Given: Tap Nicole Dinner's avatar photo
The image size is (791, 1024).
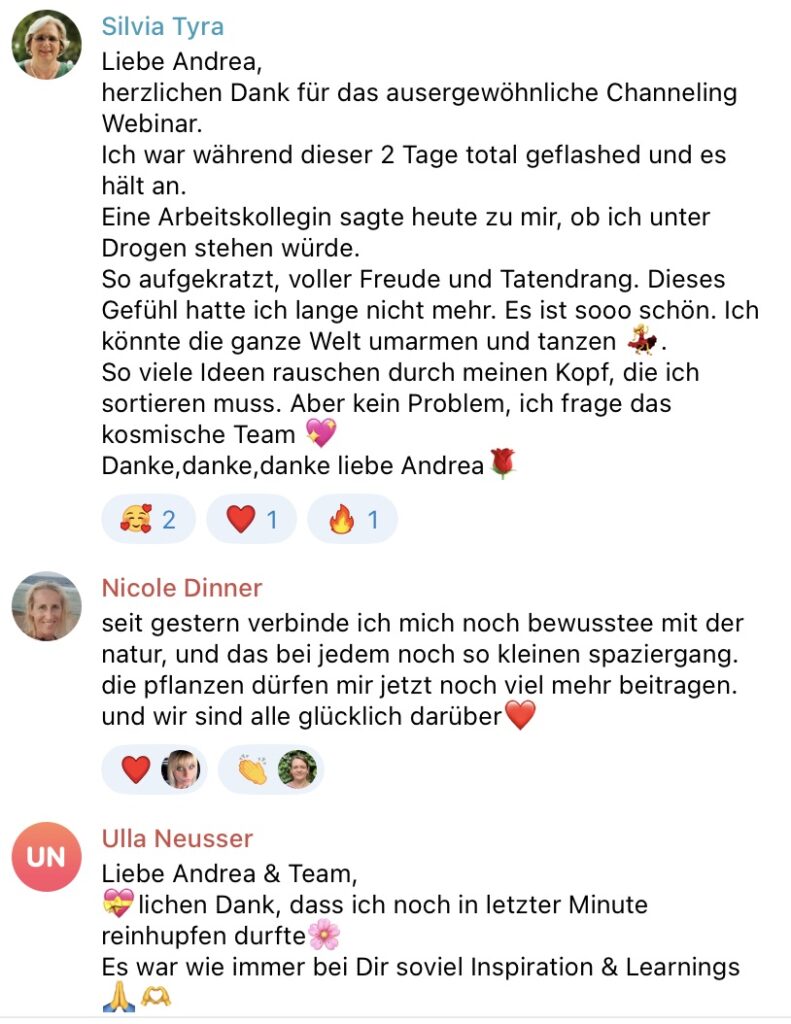Looking at the screenshot, I should point(46,606).
